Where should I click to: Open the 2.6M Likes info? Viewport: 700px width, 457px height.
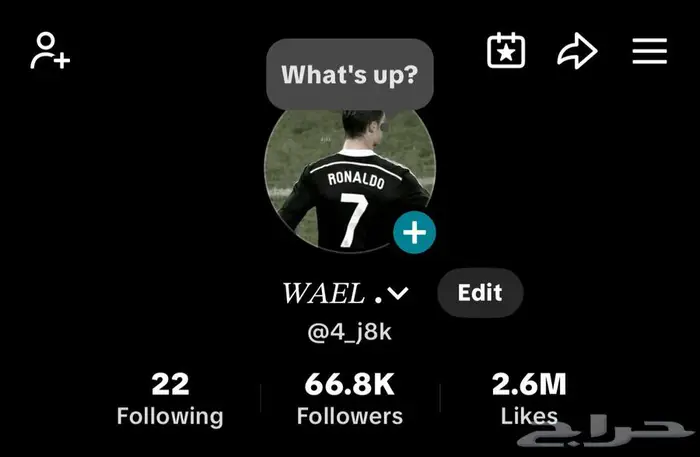coord(529,400)
